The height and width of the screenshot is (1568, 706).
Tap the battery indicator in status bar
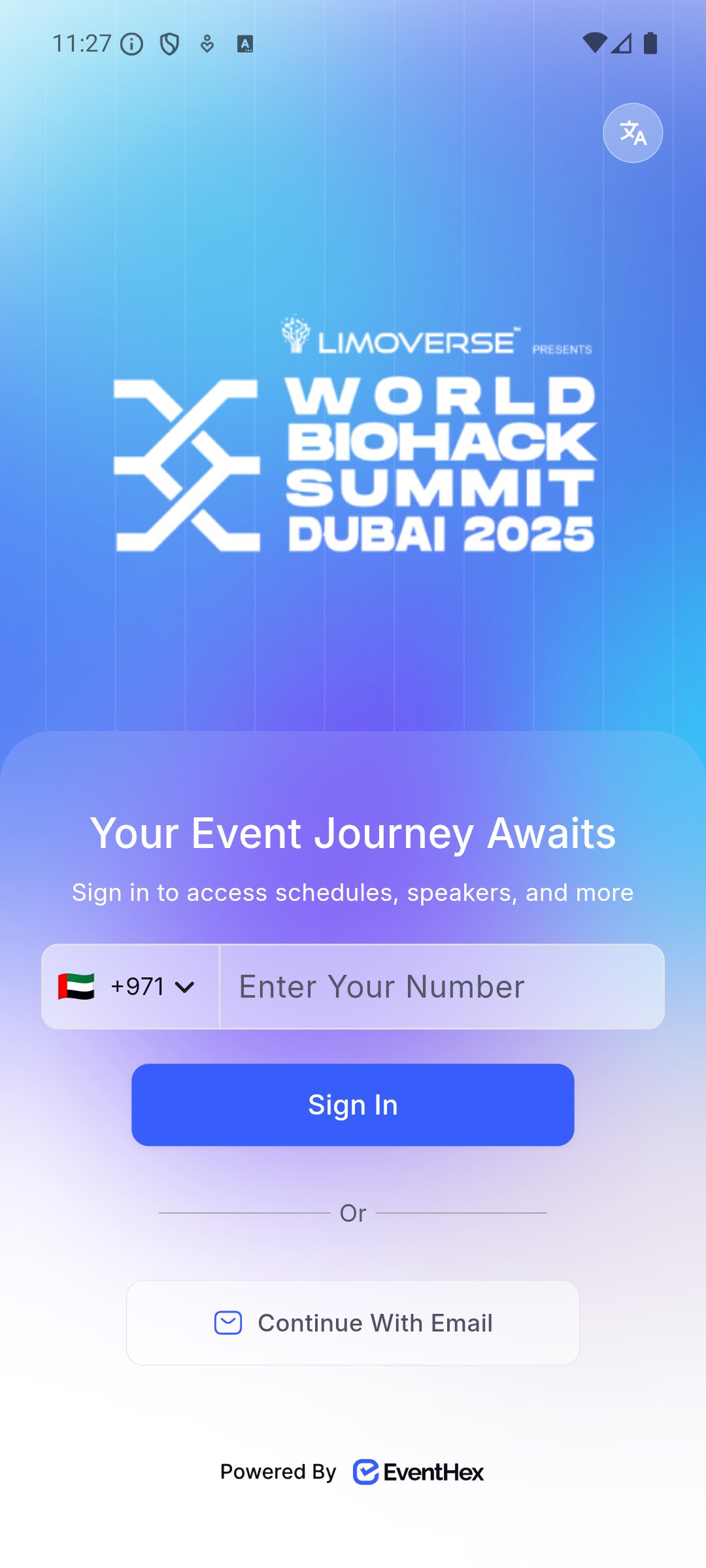tap(650, 42)
